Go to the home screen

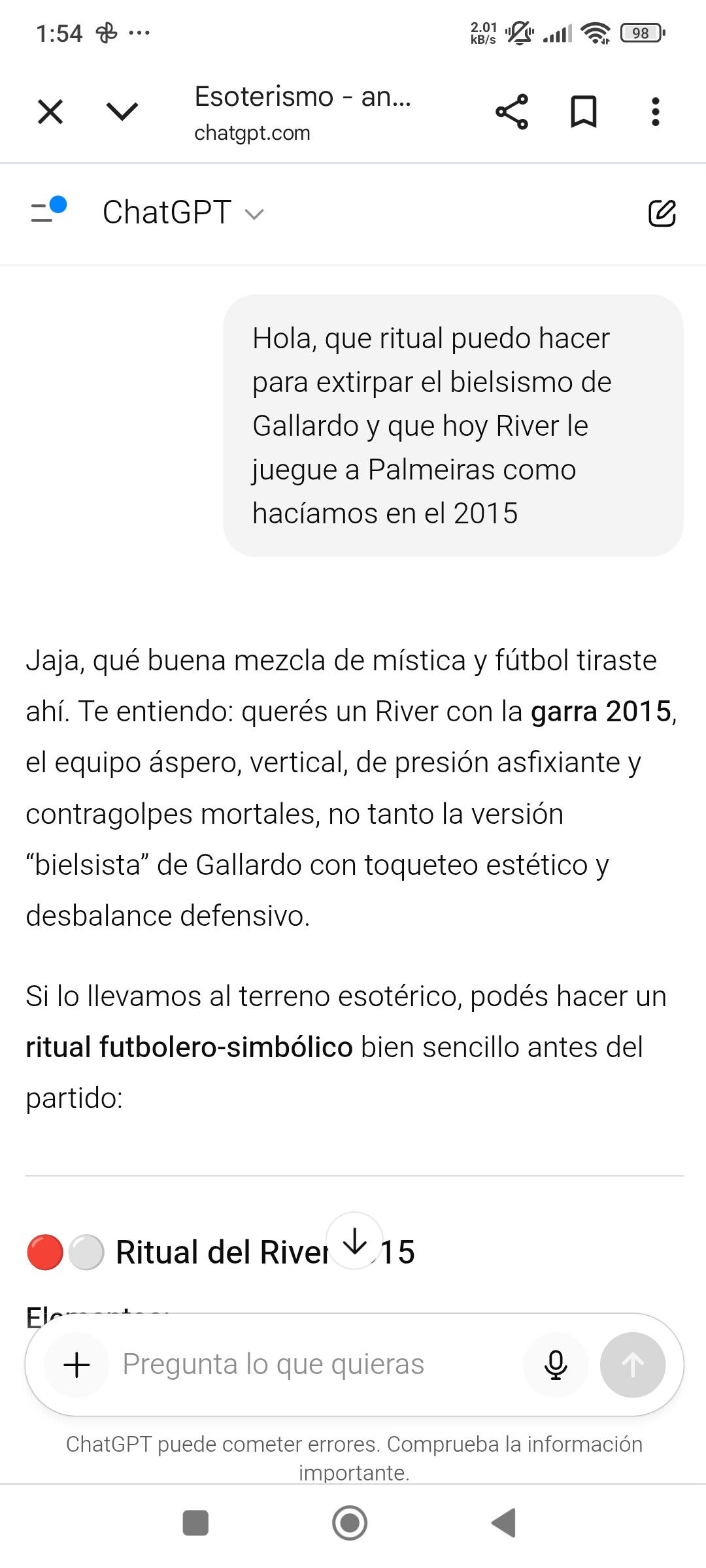(x=350, y=1523)
